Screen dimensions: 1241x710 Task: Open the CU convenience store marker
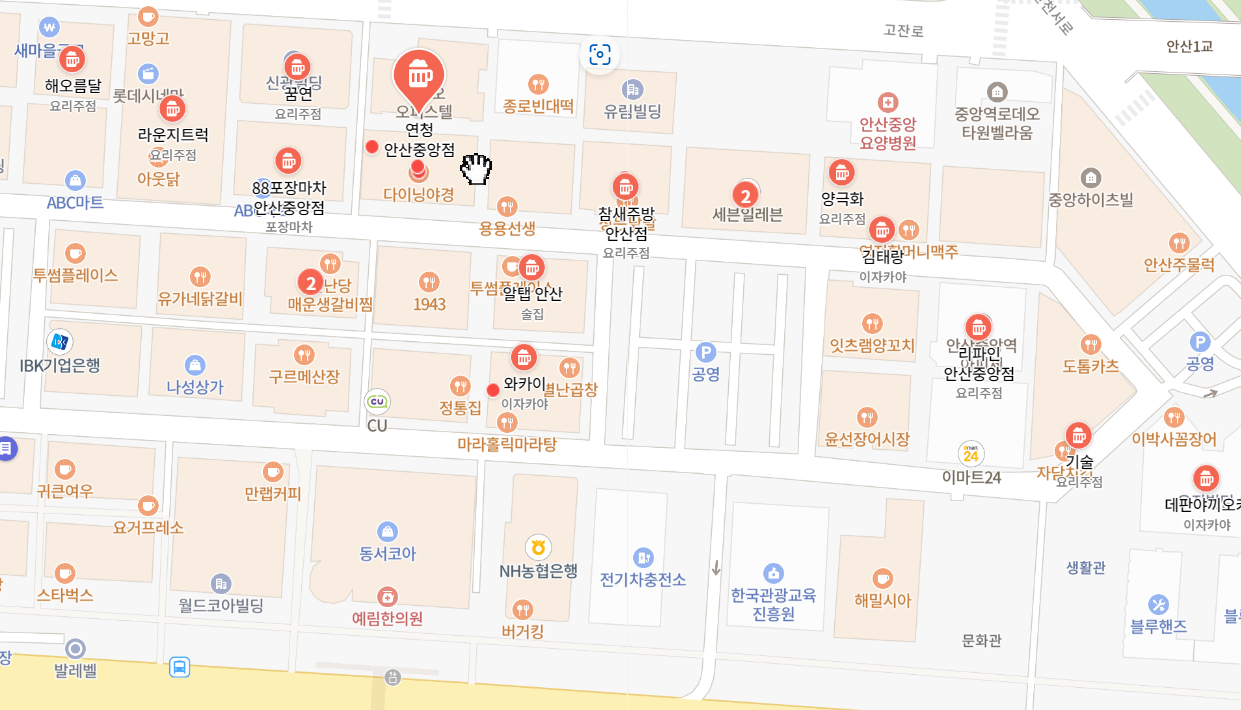coord(377,402)
